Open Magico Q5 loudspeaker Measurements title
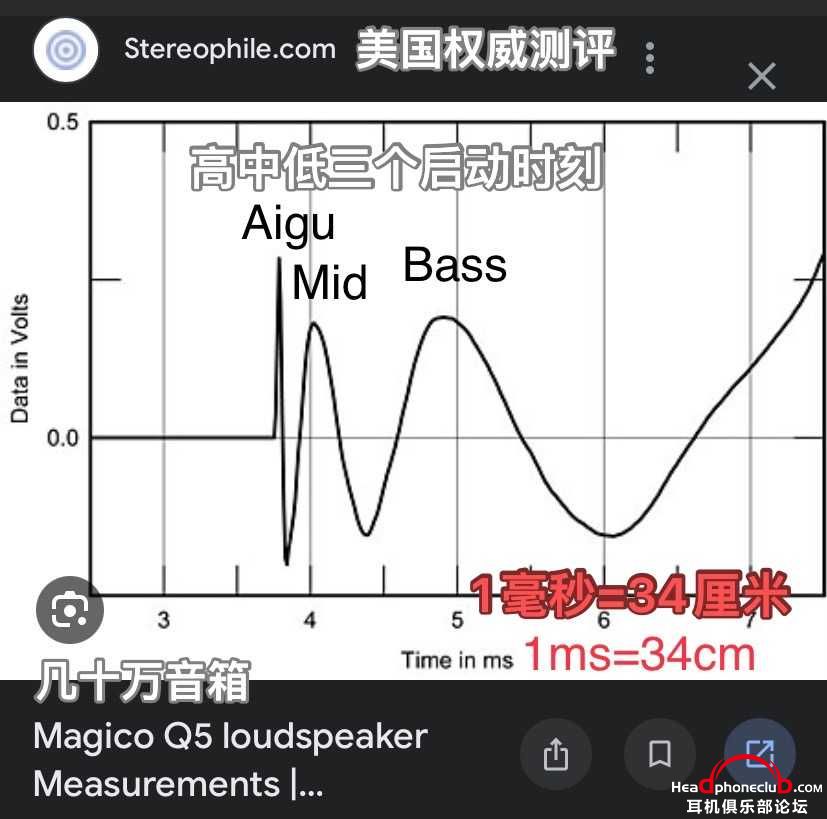This screenshot has width=827, height=819. pos(230,759)
